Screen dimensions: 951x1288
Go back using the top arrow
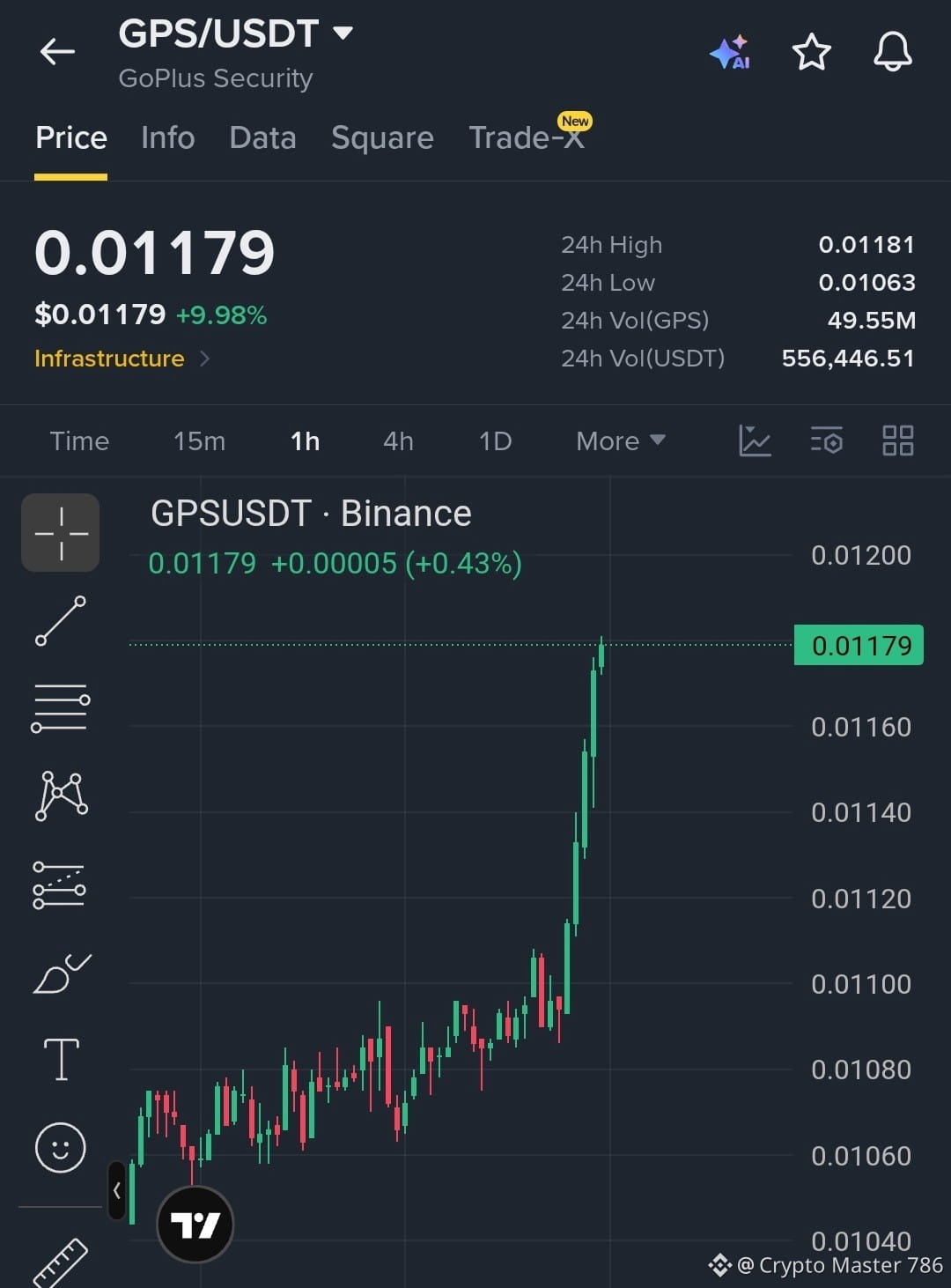(x=58, y=52)
